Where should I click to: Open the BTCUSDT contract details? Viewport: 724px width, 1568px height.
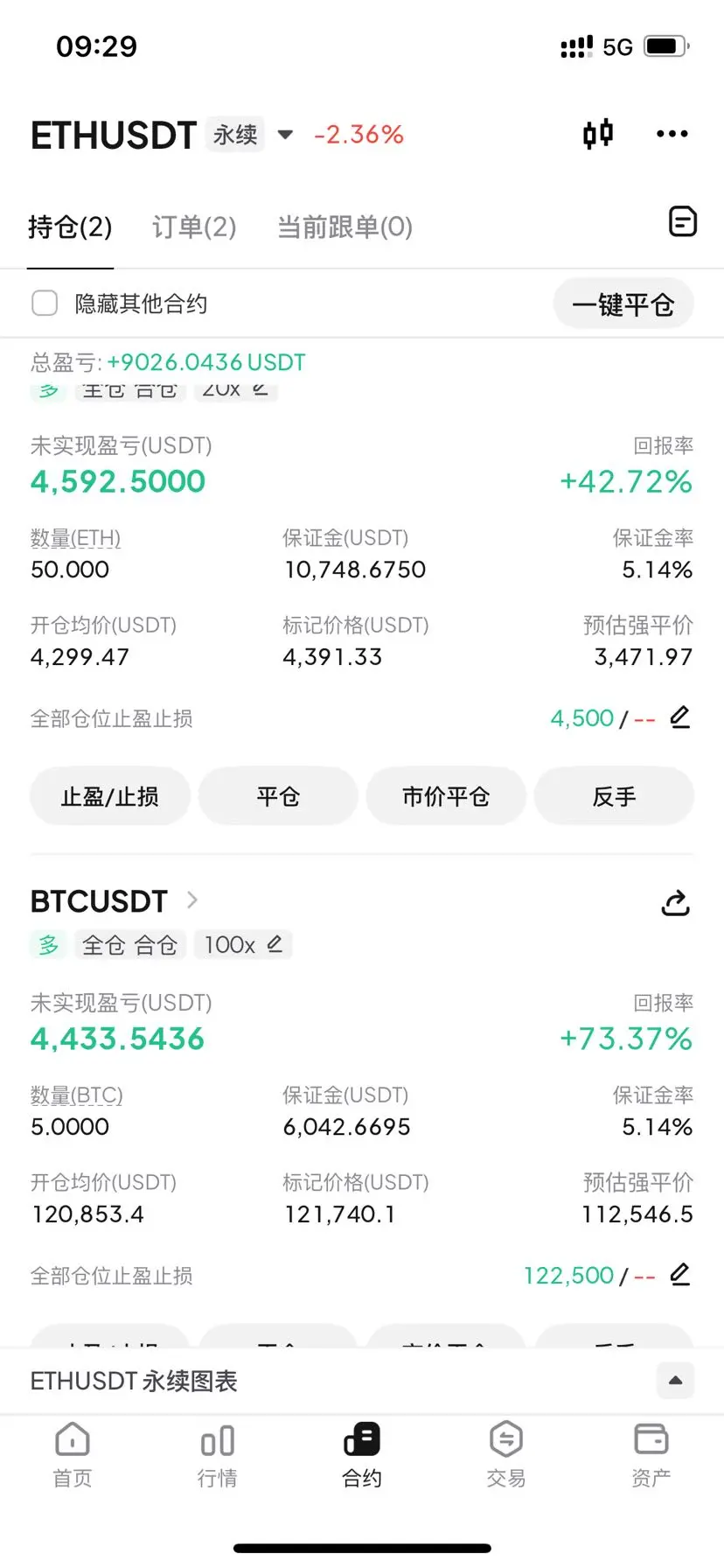[114, 901]
